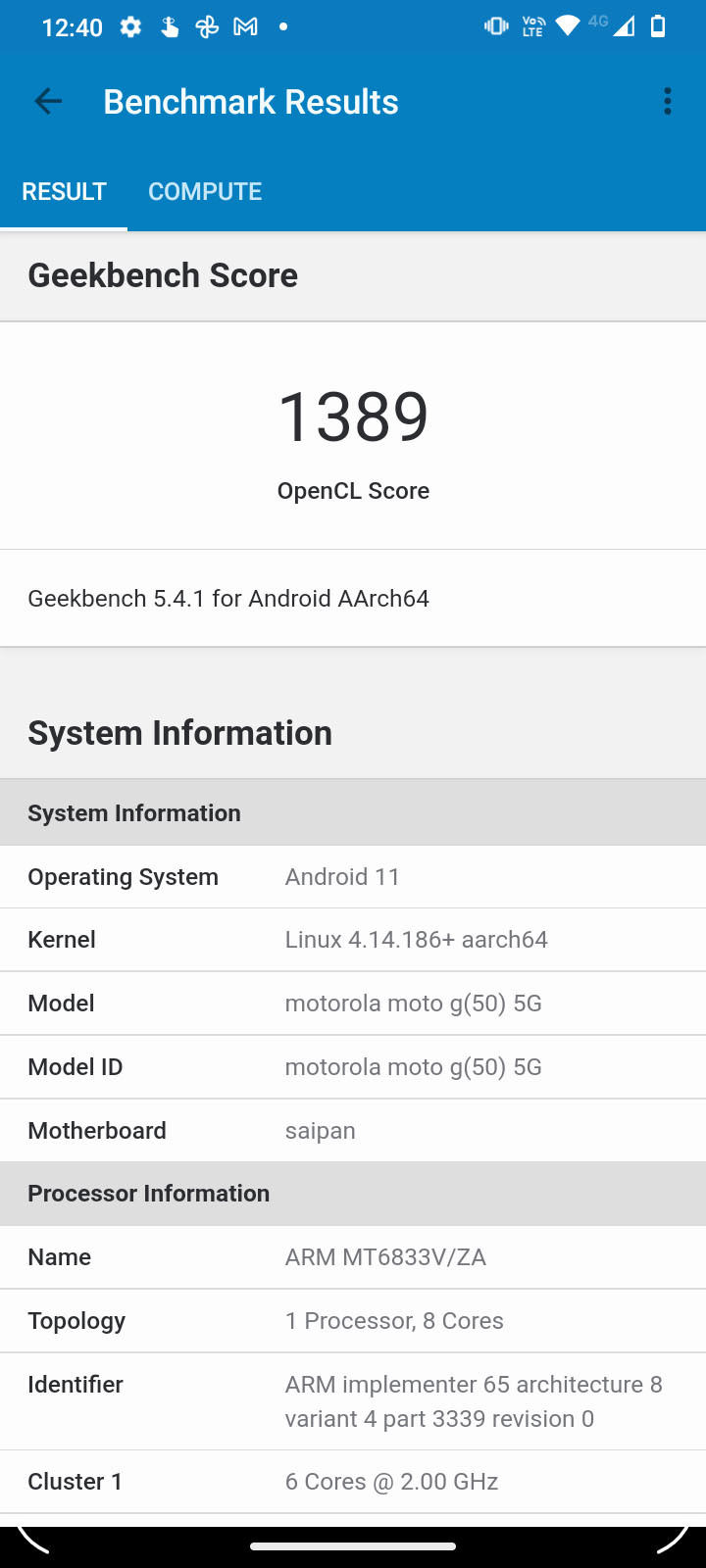The height and width of the screenshot is (1568, 706).
Task: Open the overflow menu
Action: (668, 101)
